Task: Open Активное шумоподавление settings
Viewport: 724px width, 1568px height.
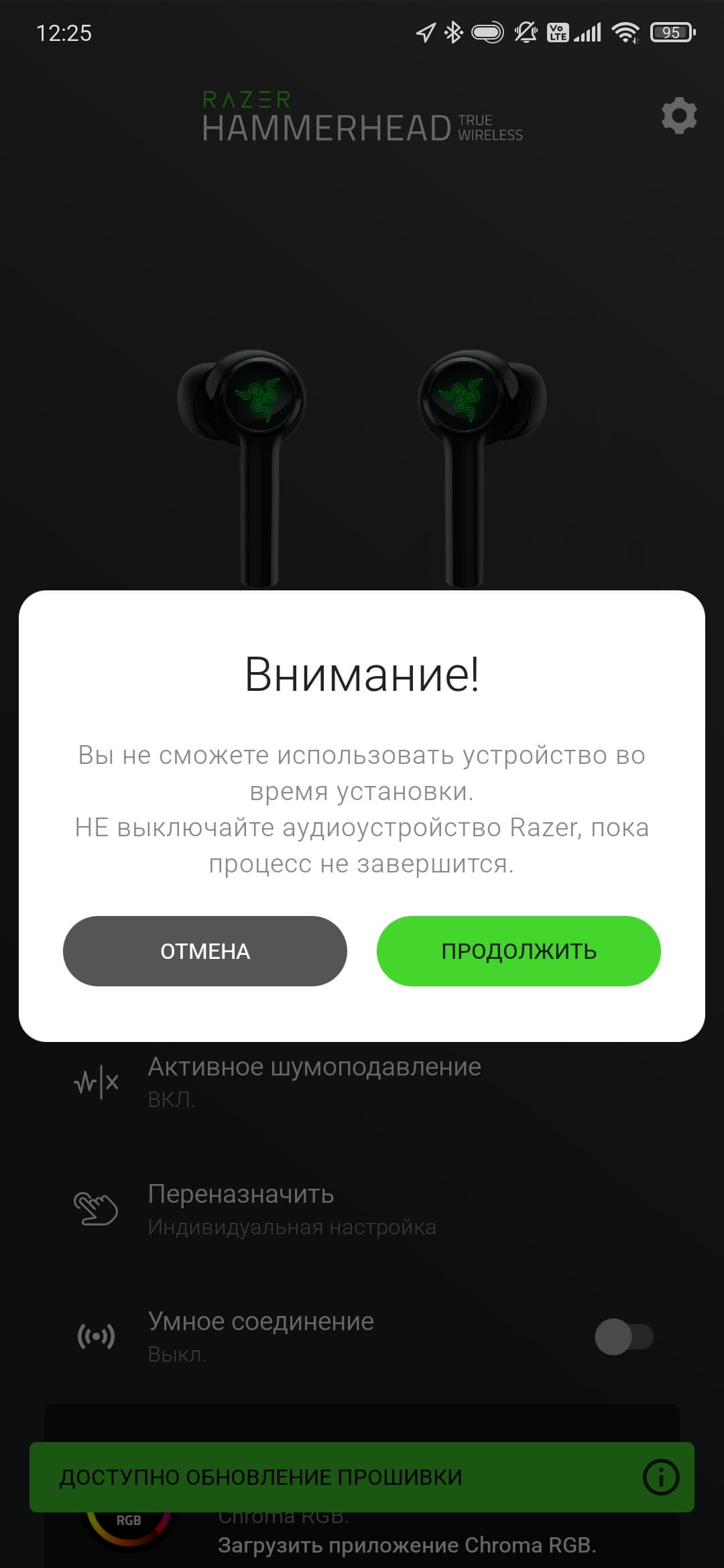Action: (x=314, y=1080)
